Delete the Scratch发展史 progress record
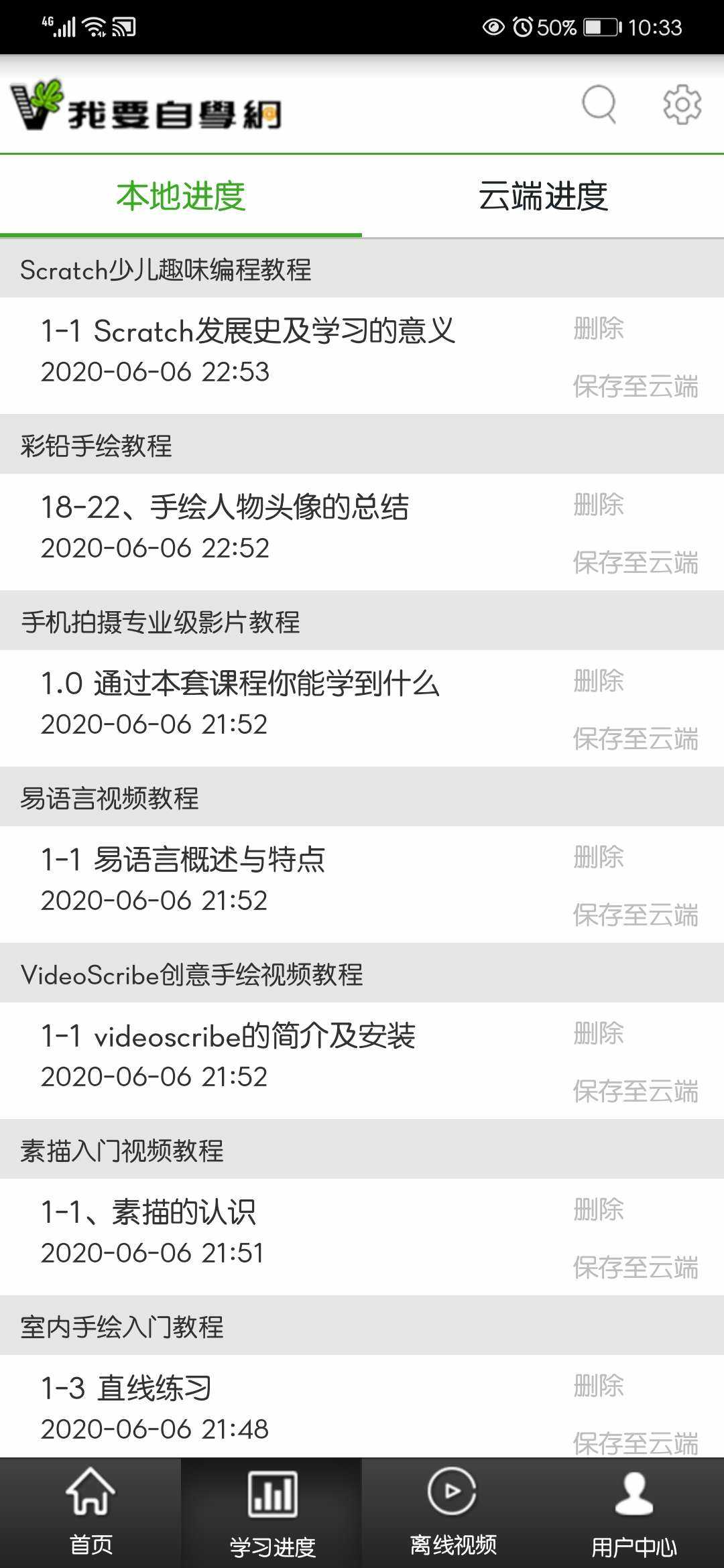 point(599,329)
